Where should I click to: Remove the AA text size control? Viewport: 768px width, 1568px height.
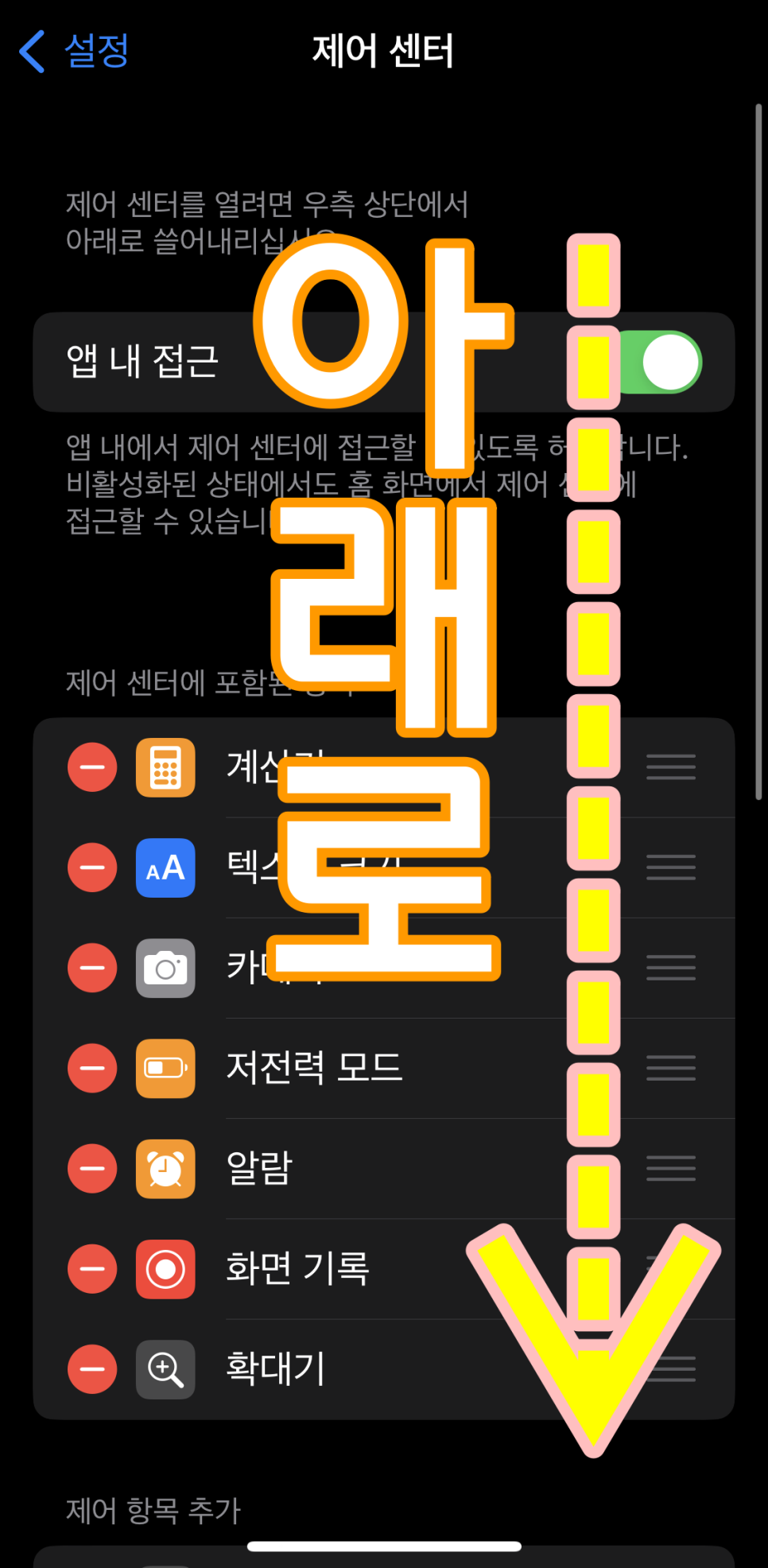(92, 867)
